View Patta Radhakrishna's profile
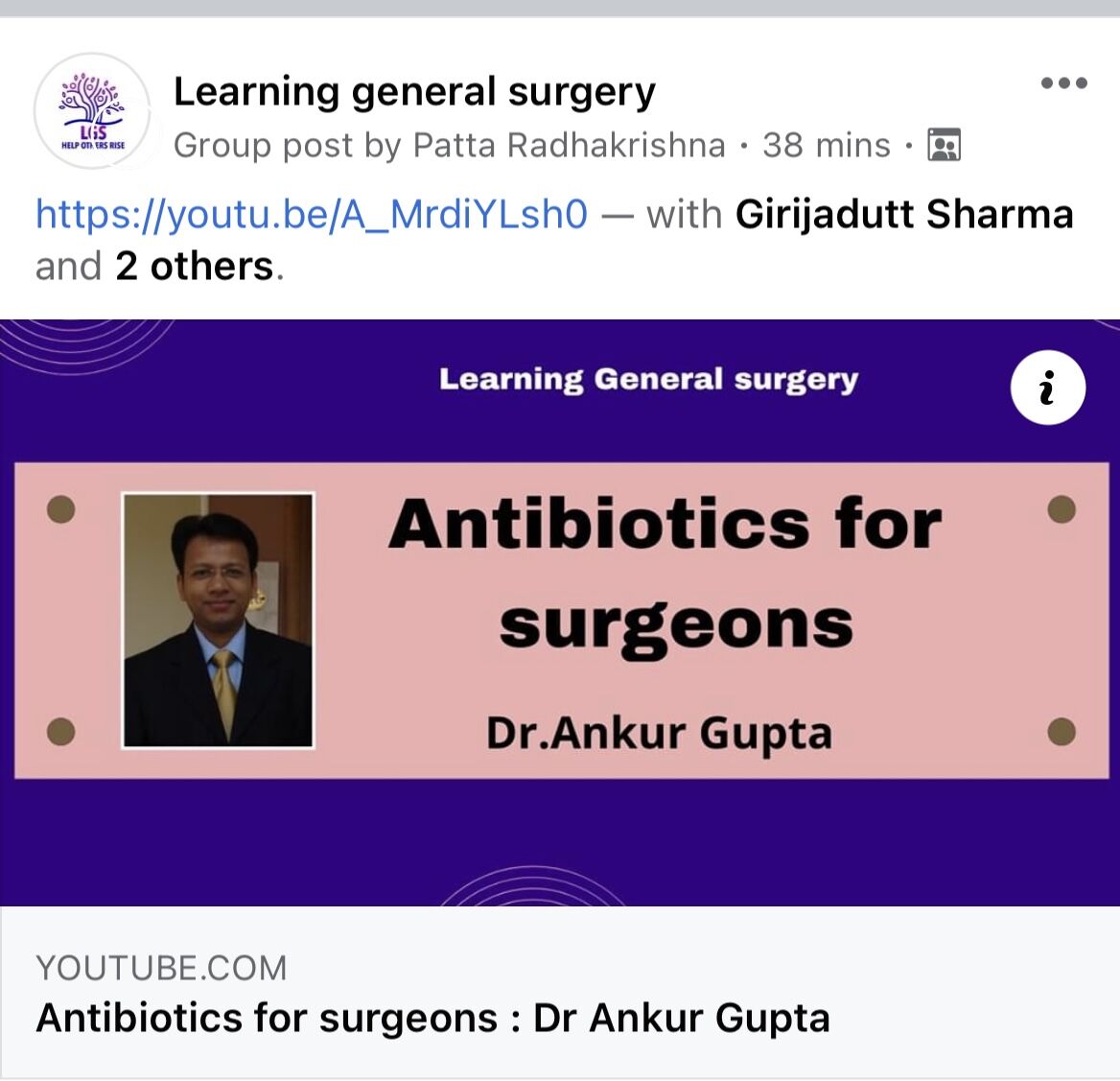 pos(569,146)
